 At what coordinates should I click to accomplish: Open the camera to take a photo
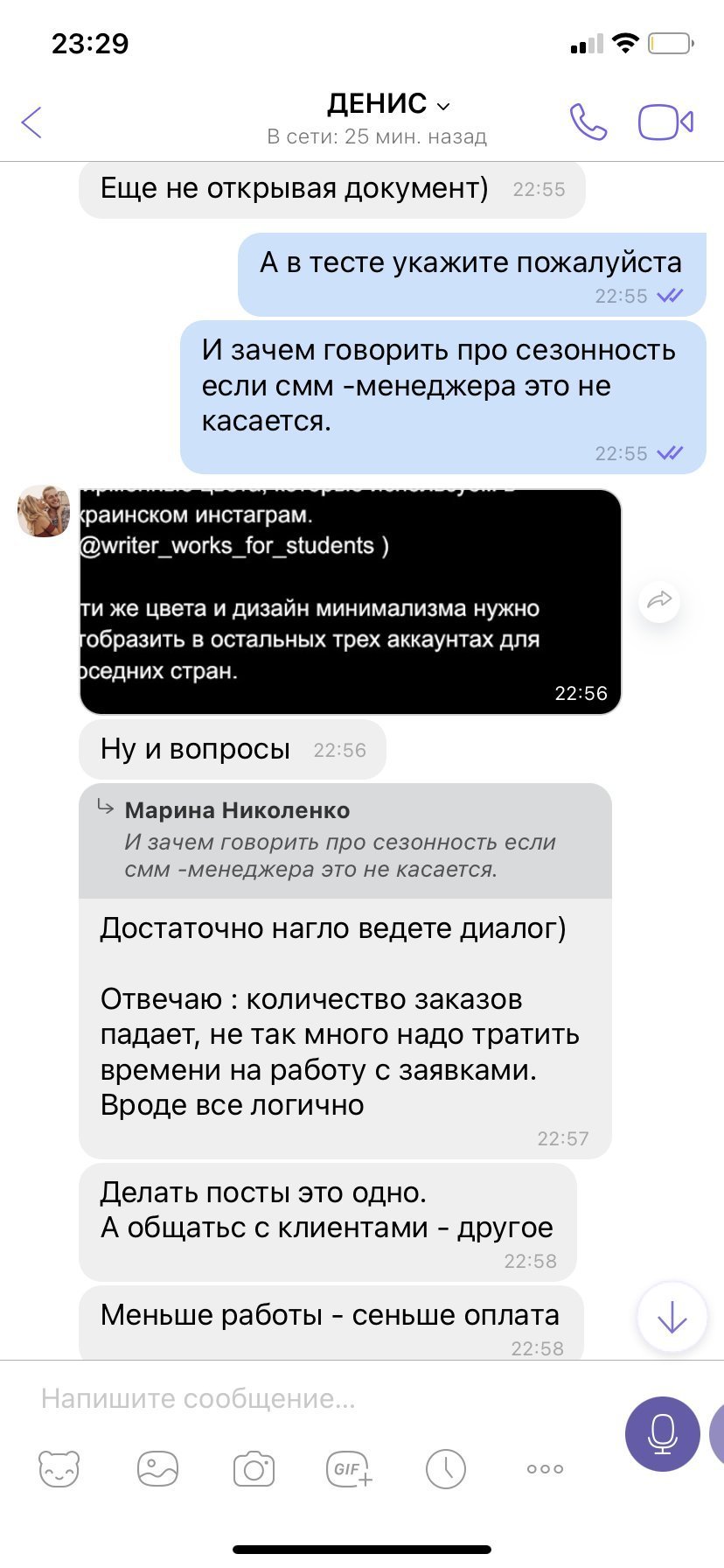[x=254, y=1468]
